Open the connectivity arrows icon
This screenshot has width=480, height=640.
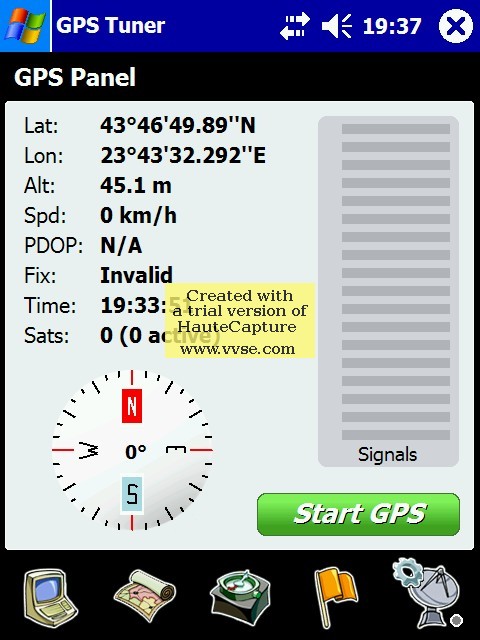coord(295,26)
